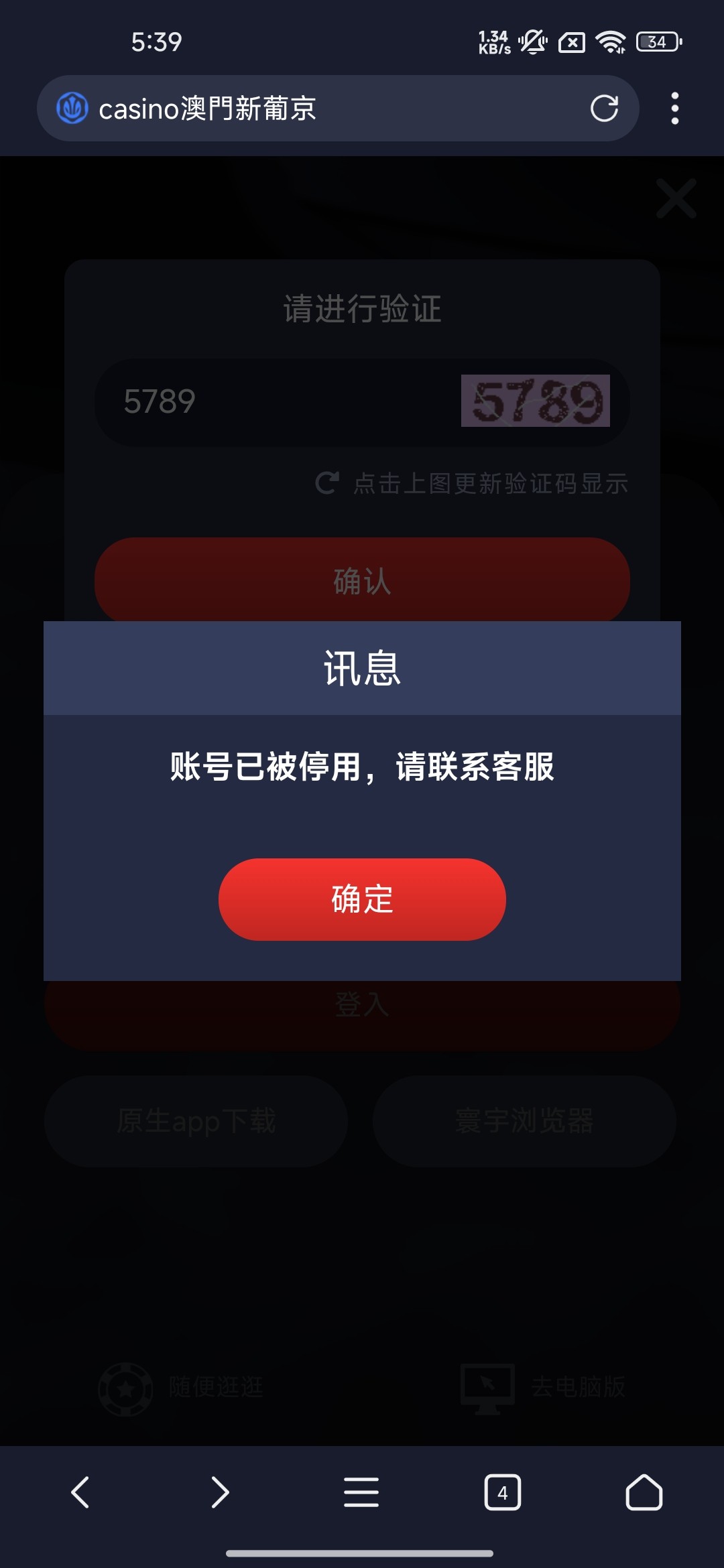Screen dimensions: 724x1568
Task: Go forward to the next page
Action: click(x=220, y=1492)
